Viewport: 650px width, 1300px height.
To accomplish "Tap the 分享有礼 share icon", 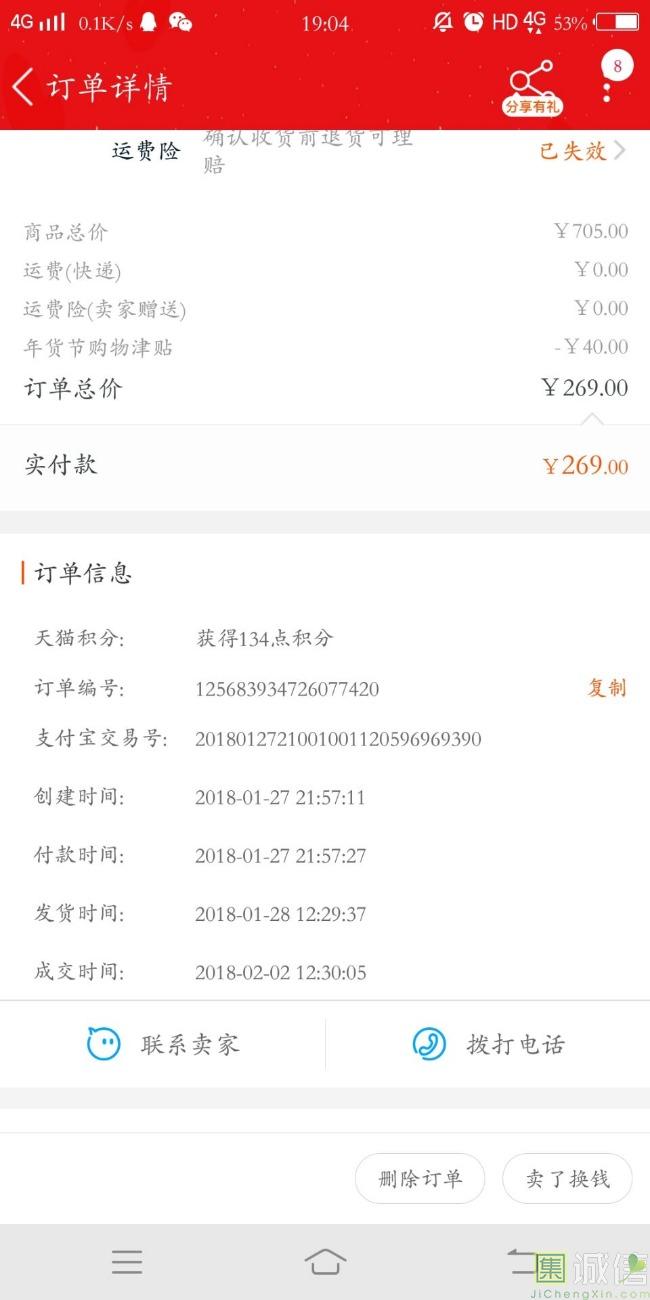I will tap(531, 88).
